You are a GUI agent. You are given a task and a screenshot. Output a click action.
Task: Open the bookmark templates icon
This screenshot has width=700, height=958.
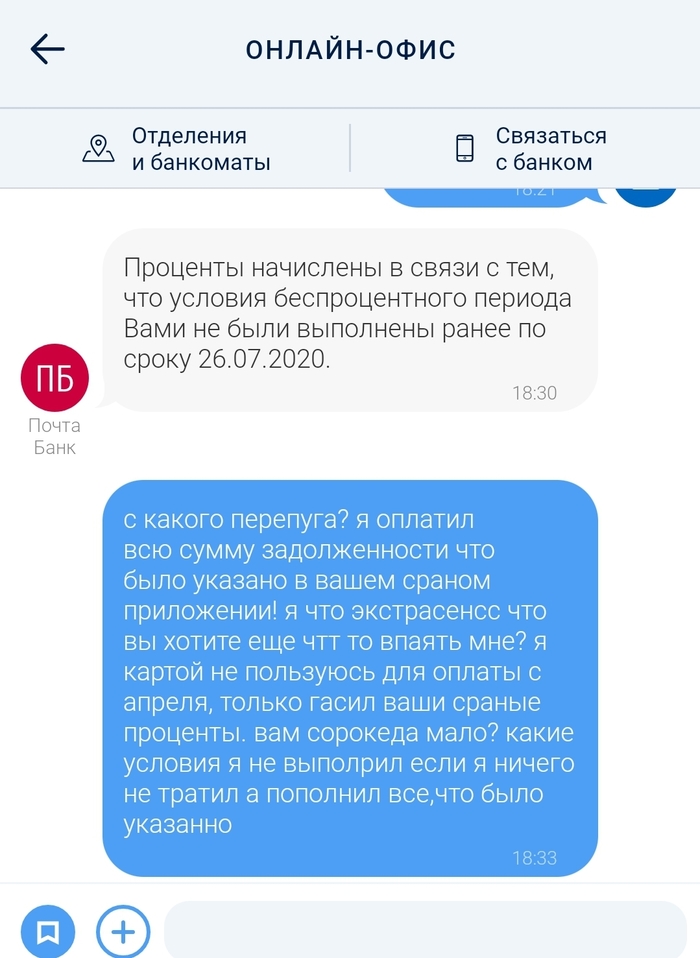point(47,932)
